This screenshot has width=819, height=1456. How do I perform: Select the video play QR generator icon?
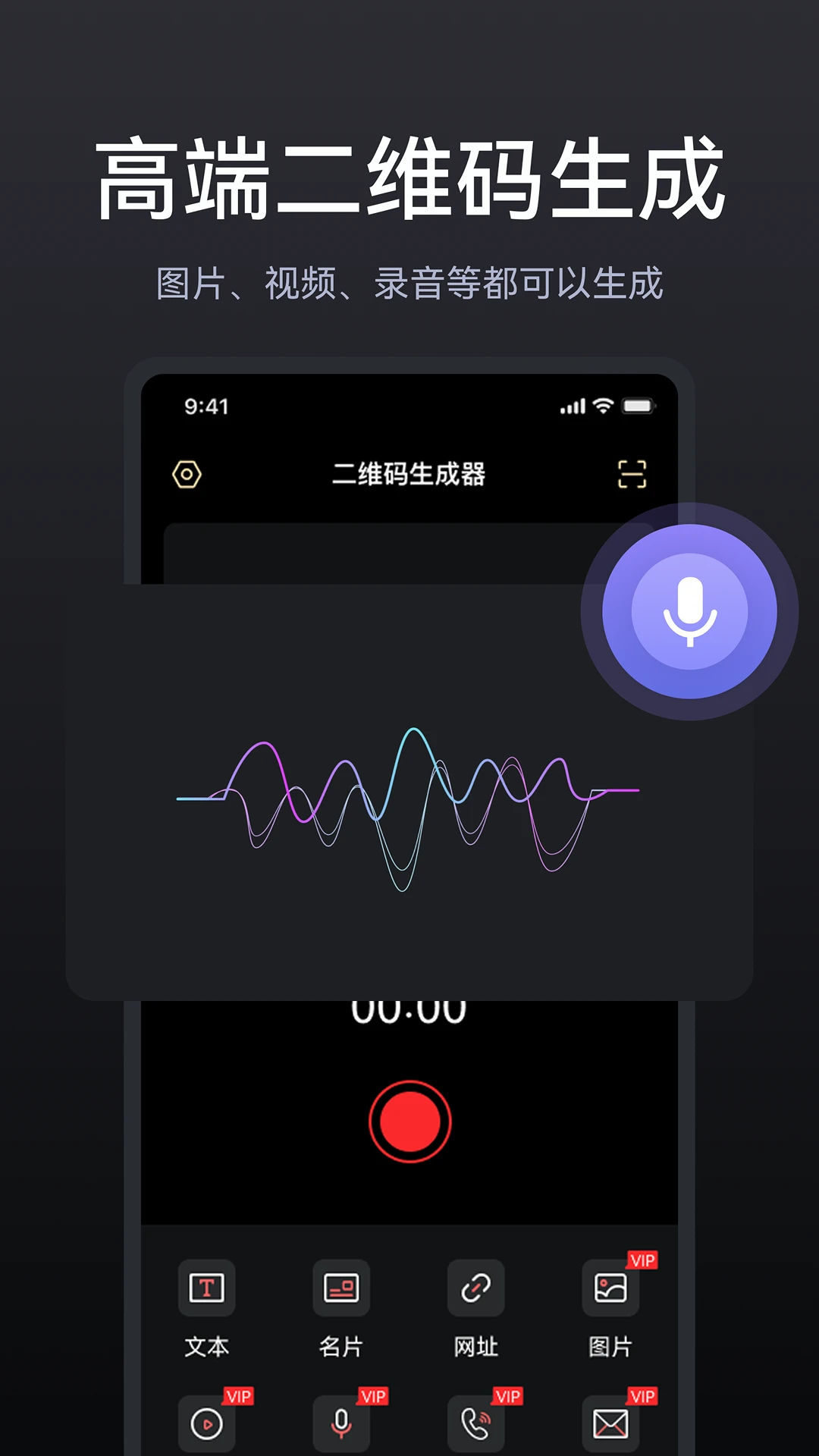(206, 1423)
